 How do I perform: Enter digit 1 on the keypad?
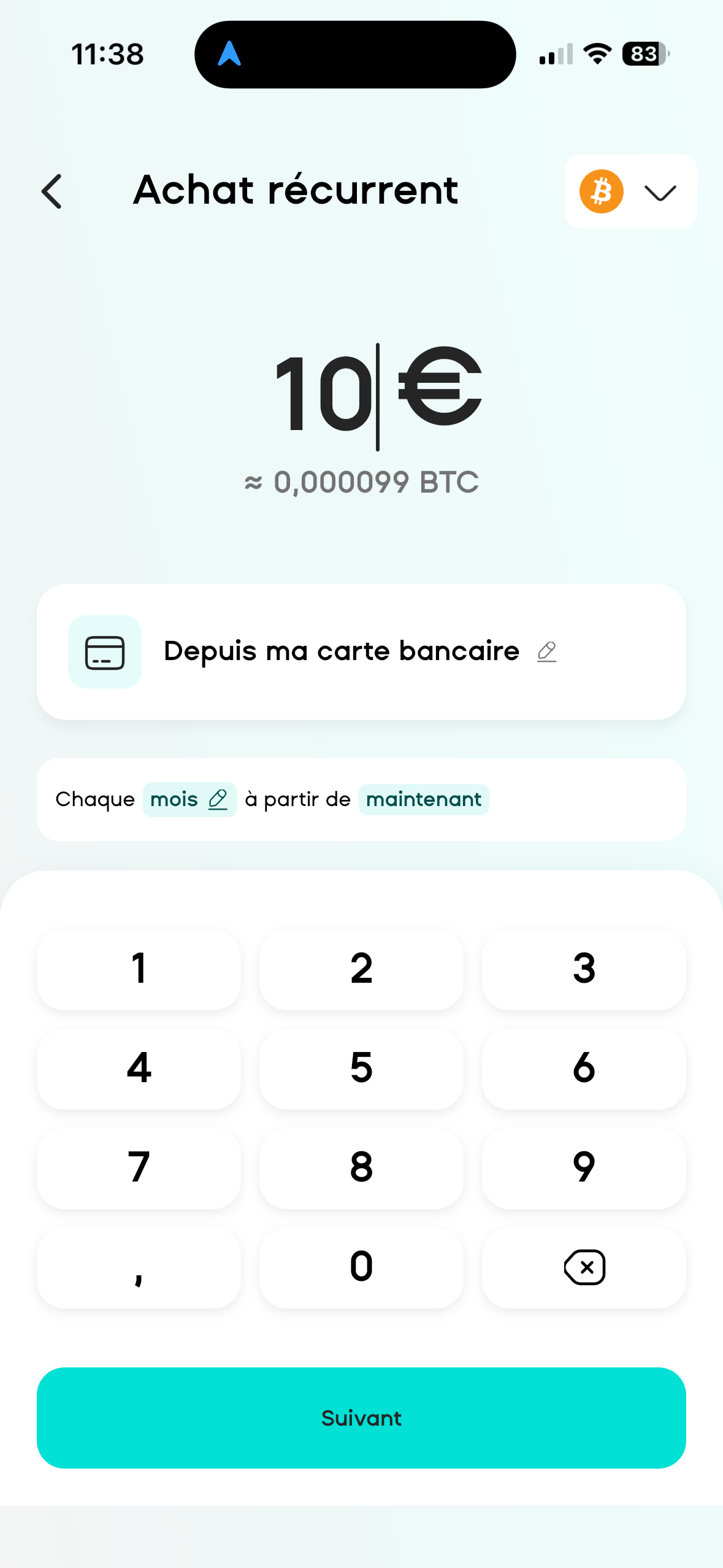(139, 969)
